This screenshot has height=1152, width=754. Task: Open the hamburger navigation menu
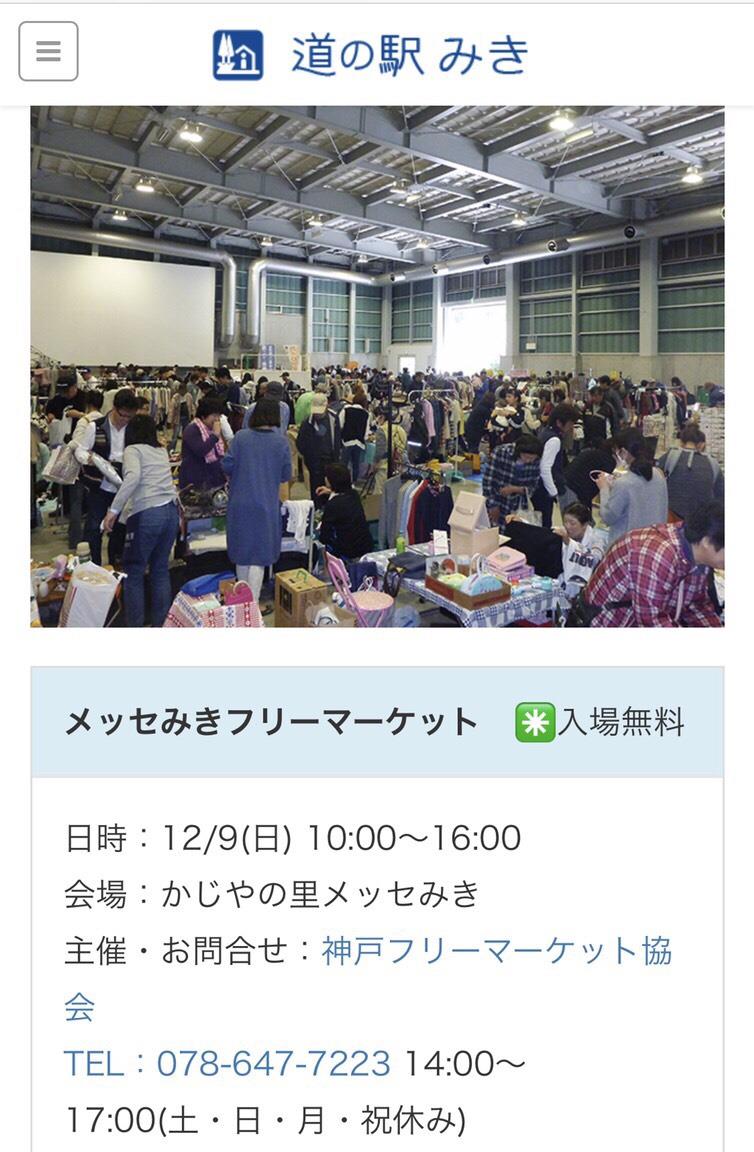(48, 52)
